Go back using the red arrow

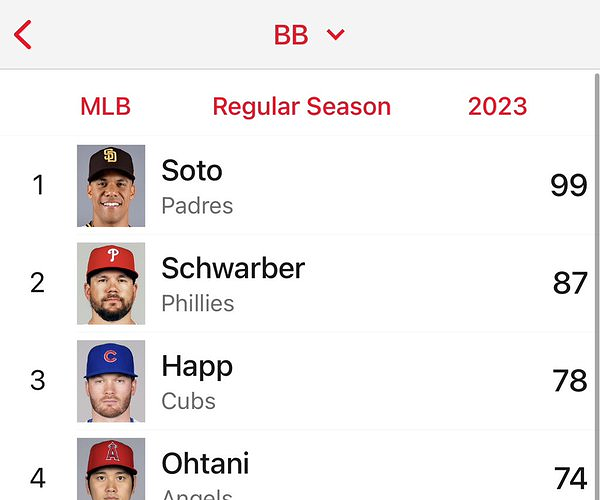click(23, 35)
